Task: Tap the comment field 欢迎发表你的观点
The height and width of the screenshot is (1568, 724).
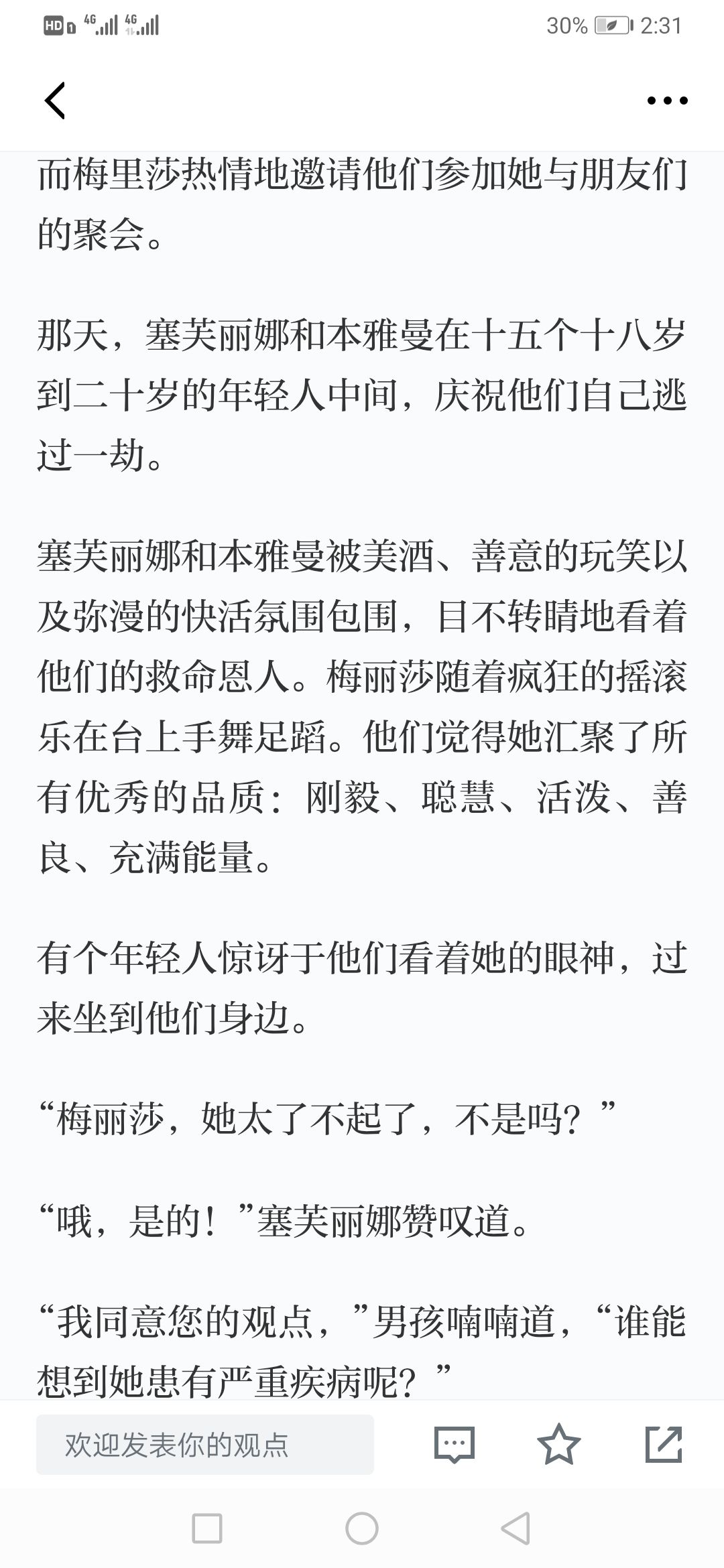Action: coord(205,1445)
